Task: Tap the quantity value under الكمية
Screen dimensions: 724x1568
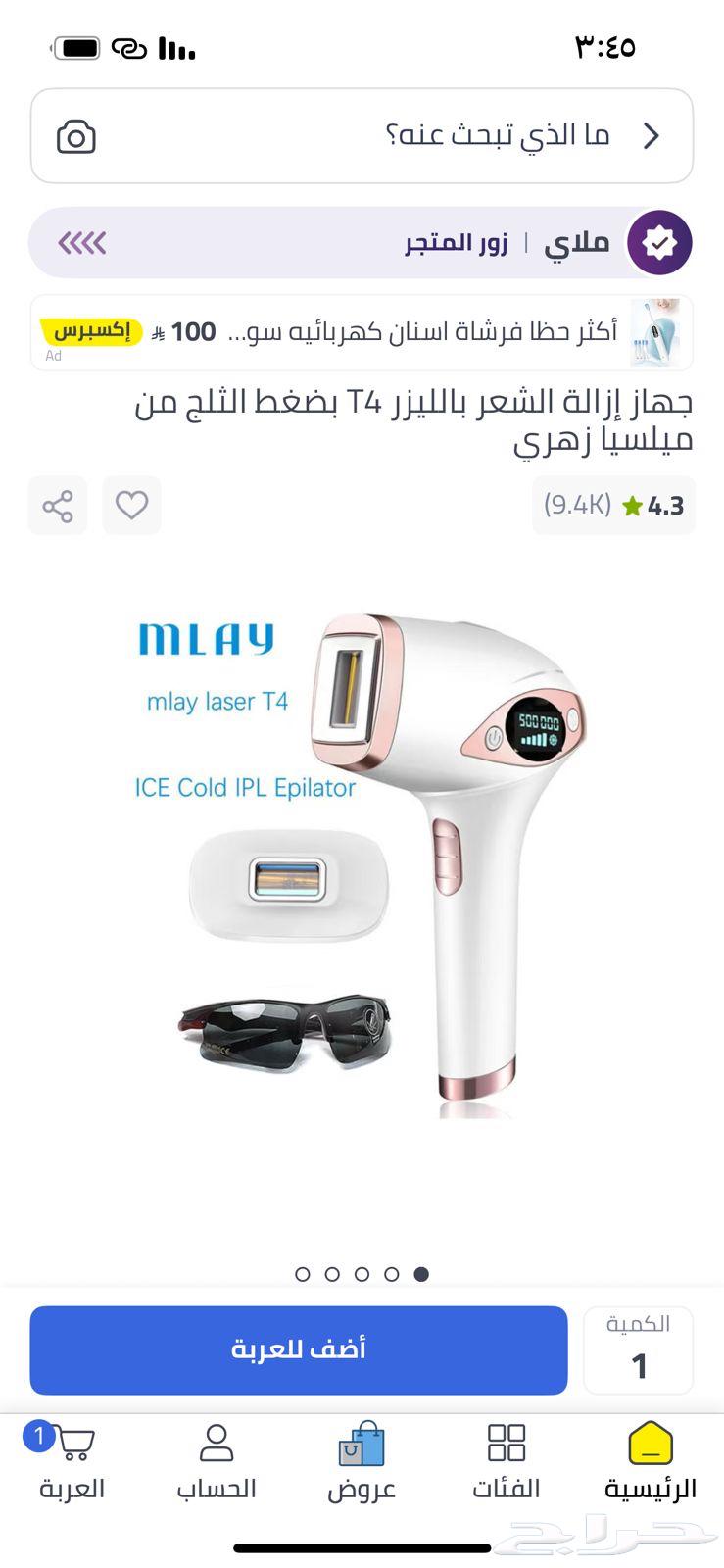Action: coord(639,1368)
